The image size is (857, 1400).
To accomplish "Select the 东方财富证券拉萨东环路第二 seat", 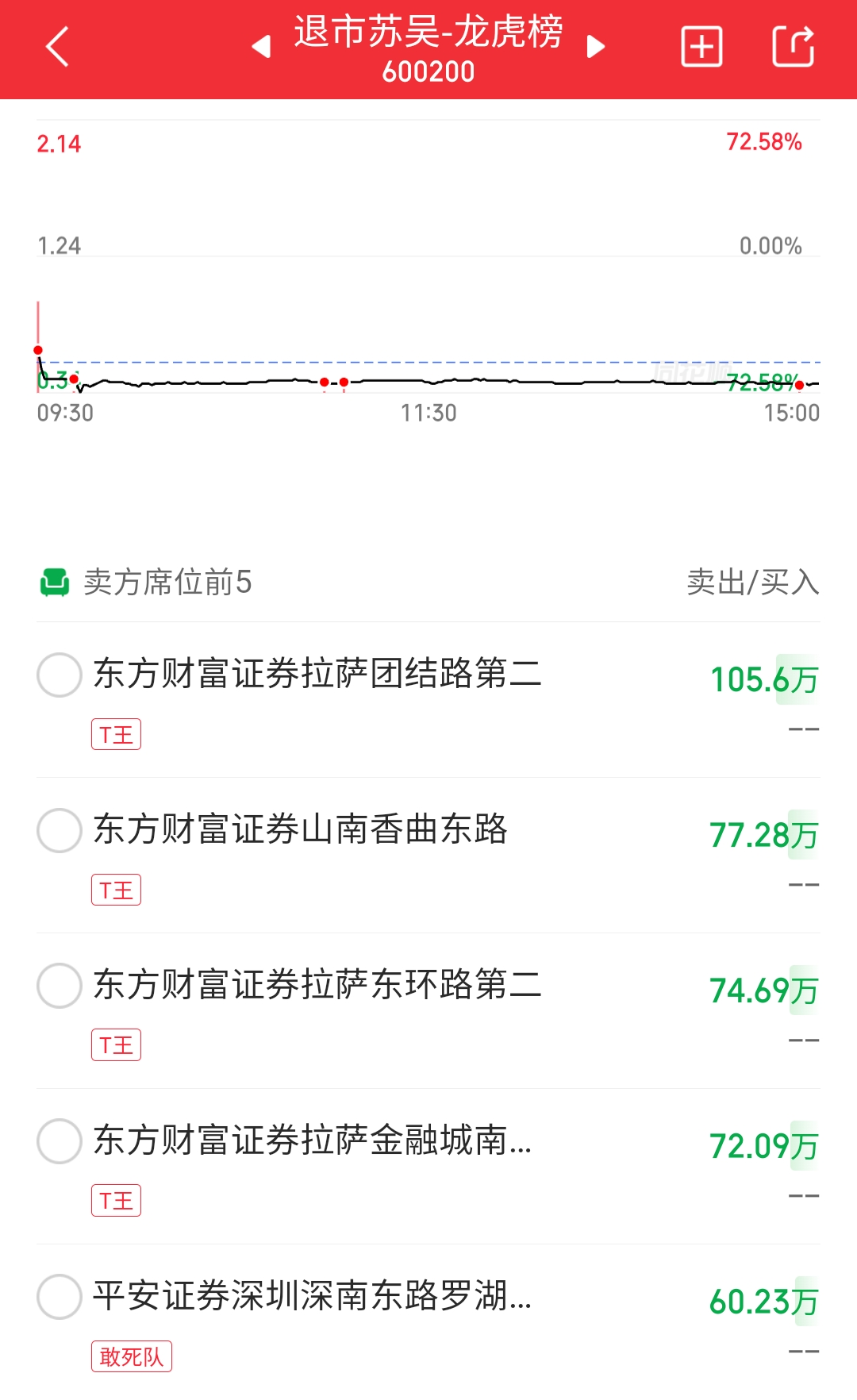I will coord(60,986).
